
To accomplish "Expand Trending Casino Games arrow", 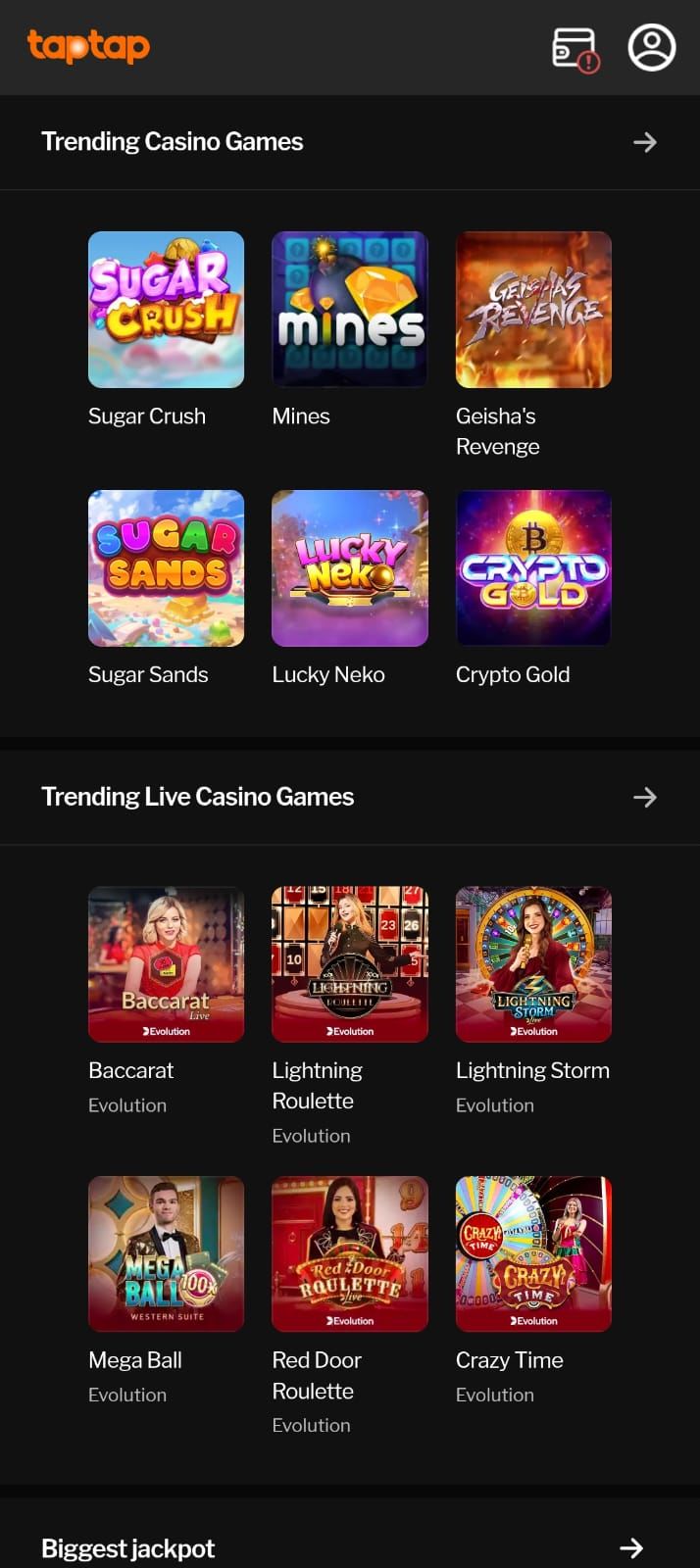I will (x=644, y=142).
